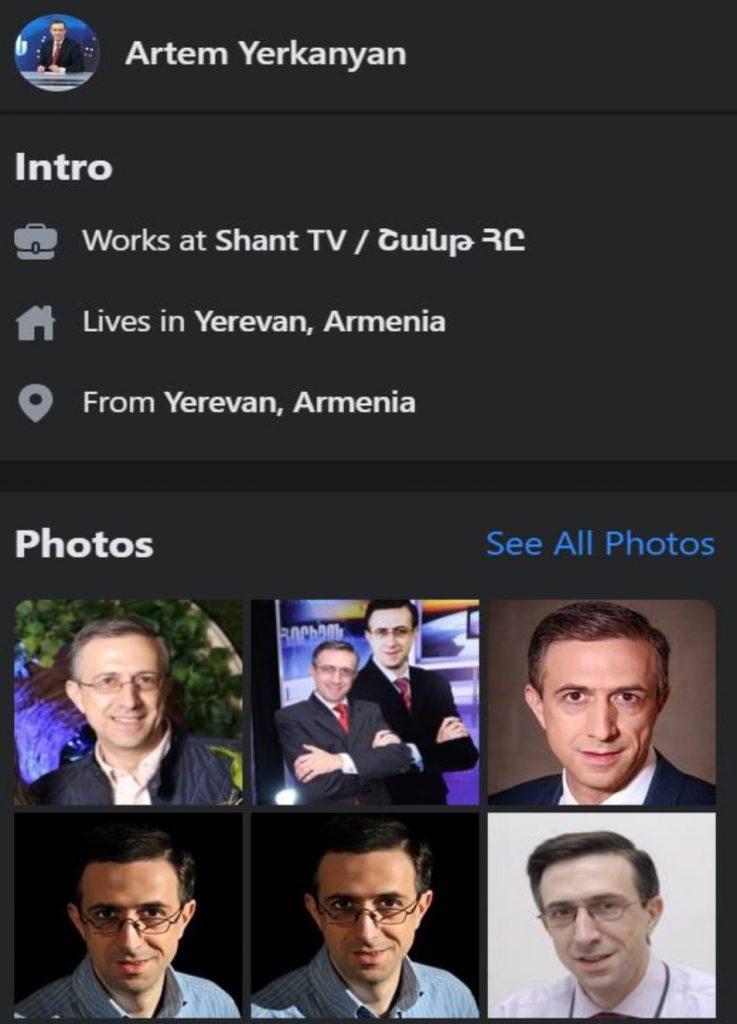The width and height of the screenshot is (737, 1024).
Task: Open Artem Yerkanyan's profile picture
Action: (56, 52)
